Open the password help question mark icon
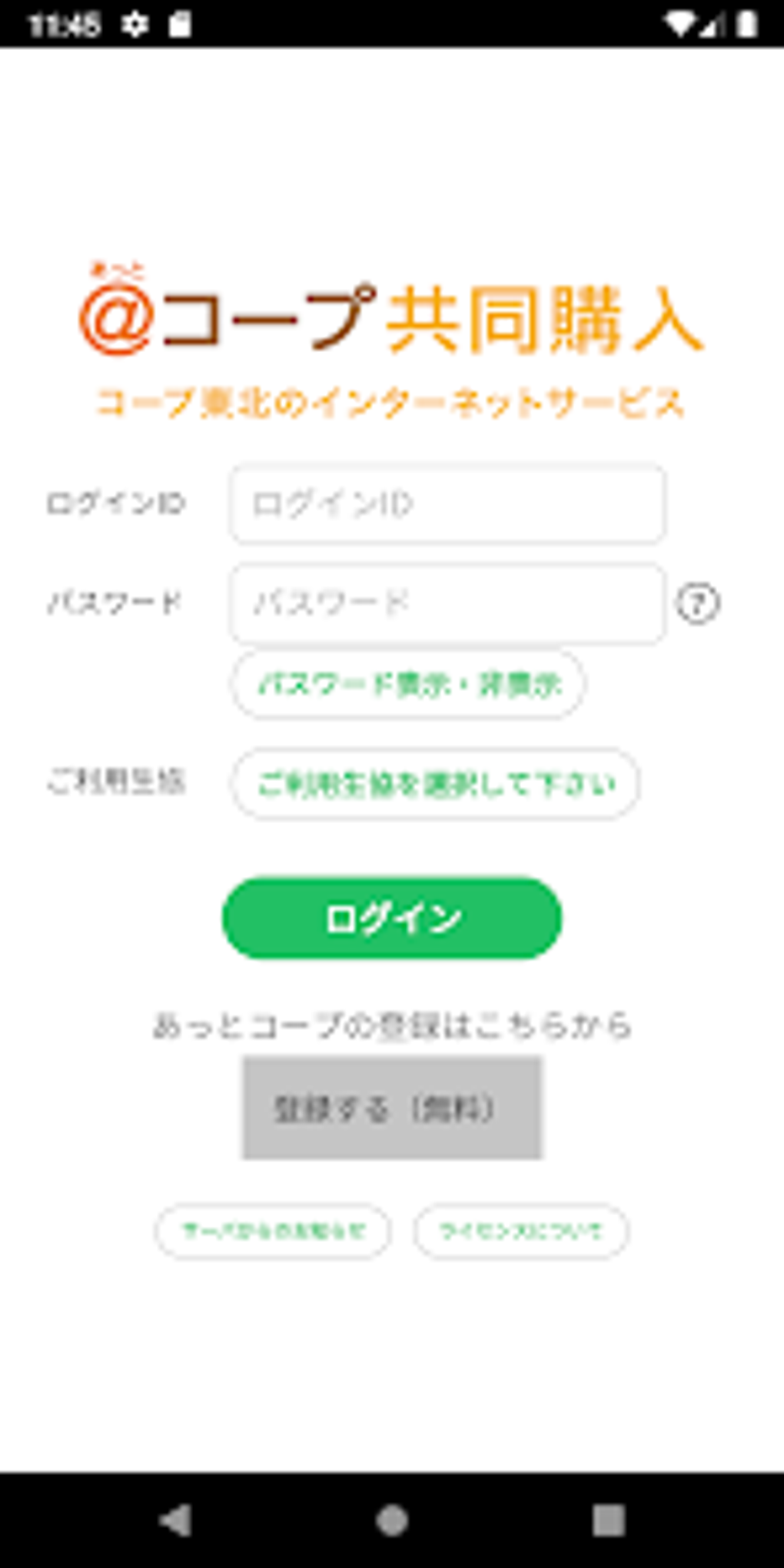This screenshot has width=784, height=1568. pos(697,603)
